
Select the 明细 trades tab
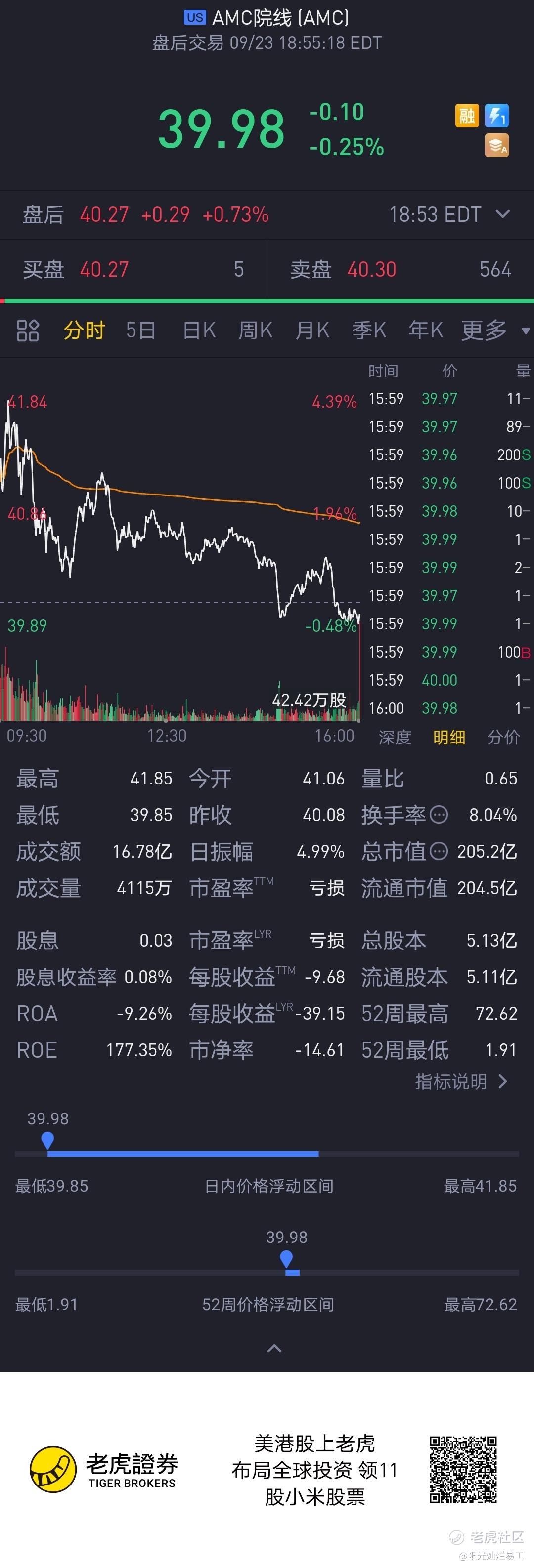[x=449, y=738]
